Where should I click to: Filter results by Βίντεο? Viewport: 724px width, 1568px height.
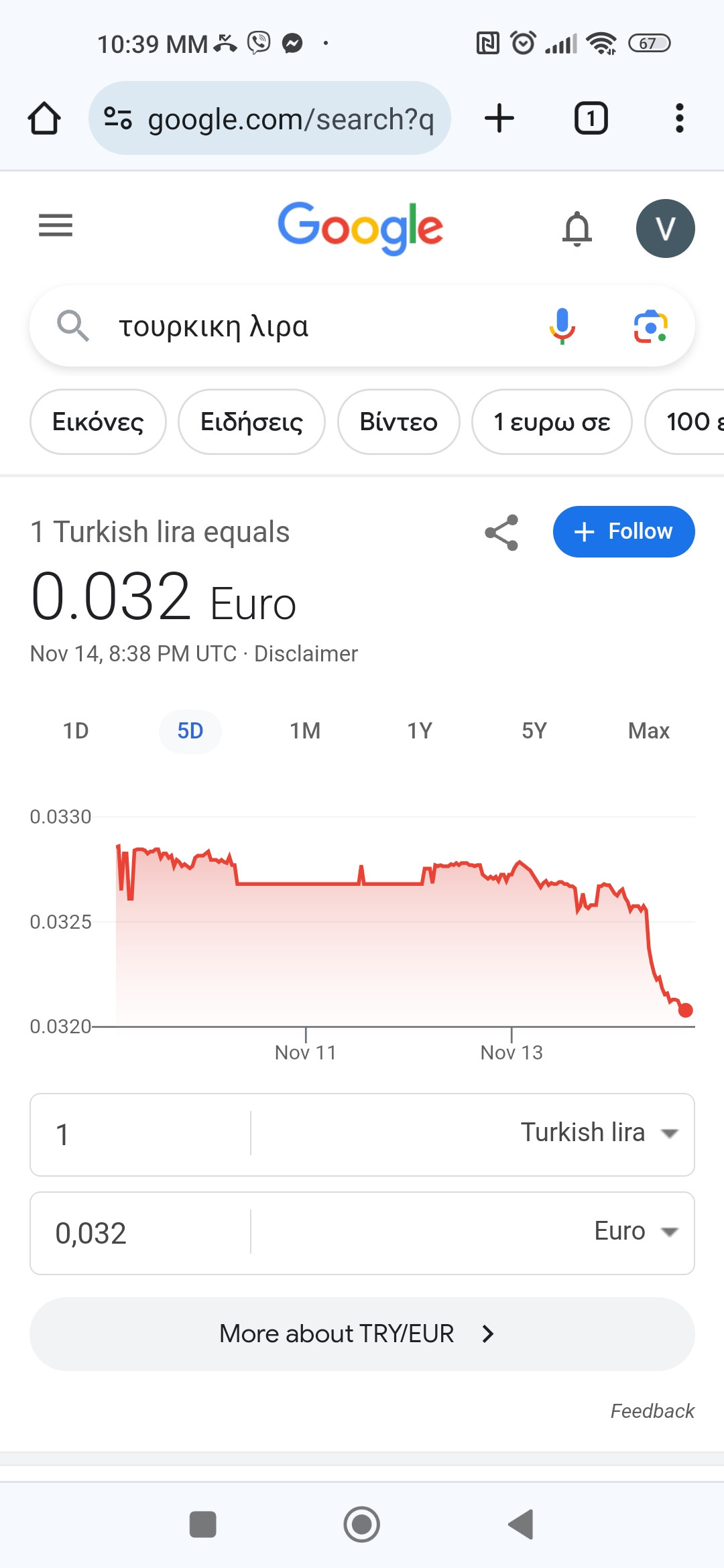[399, 422]
